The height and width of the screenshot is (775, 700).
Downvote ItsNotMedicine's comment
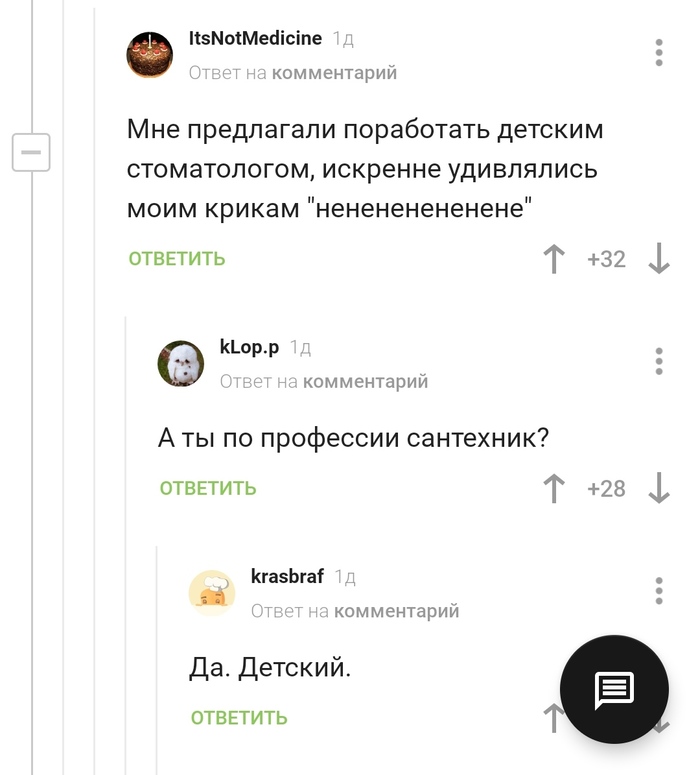(658, 259)
